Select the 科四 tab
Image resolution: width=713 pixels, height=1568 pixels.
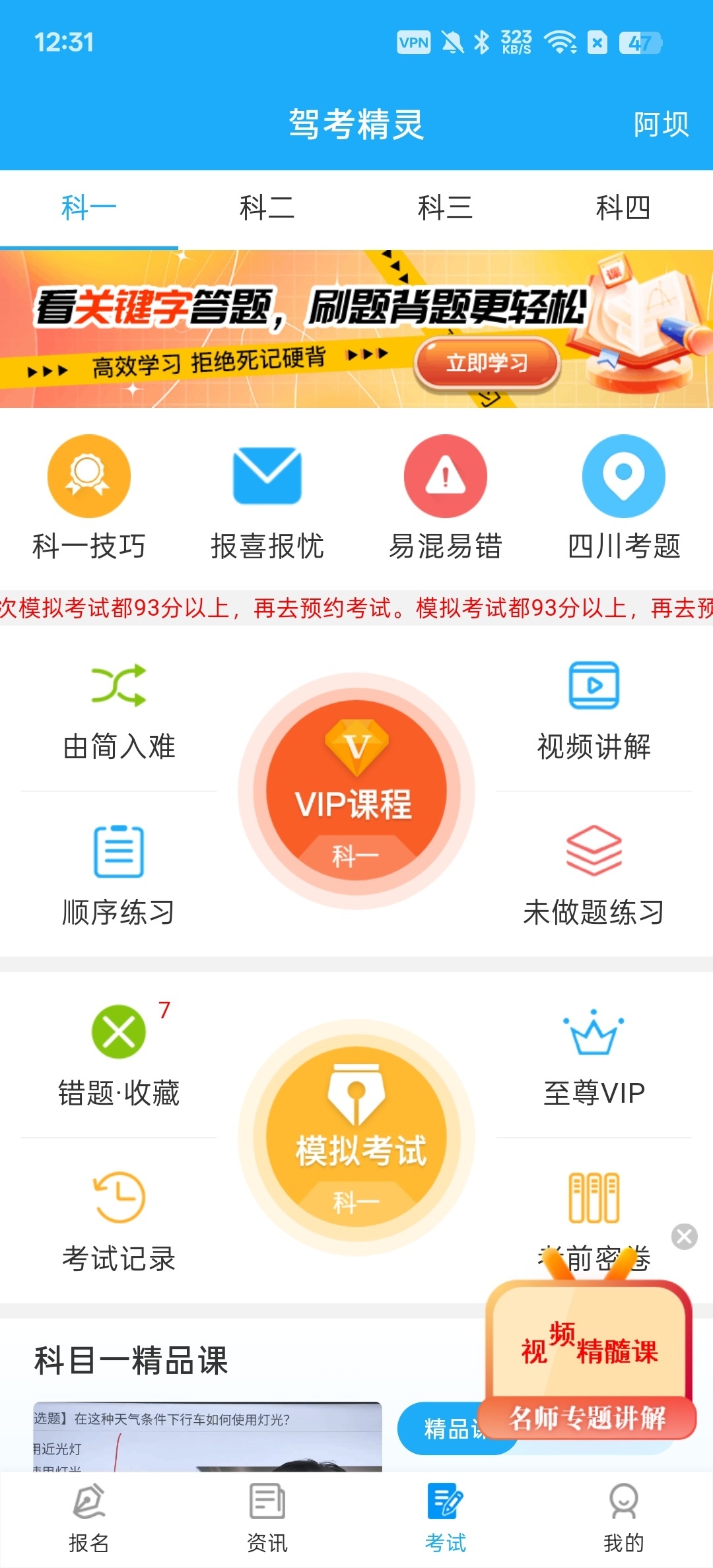[x=623, y=208]
